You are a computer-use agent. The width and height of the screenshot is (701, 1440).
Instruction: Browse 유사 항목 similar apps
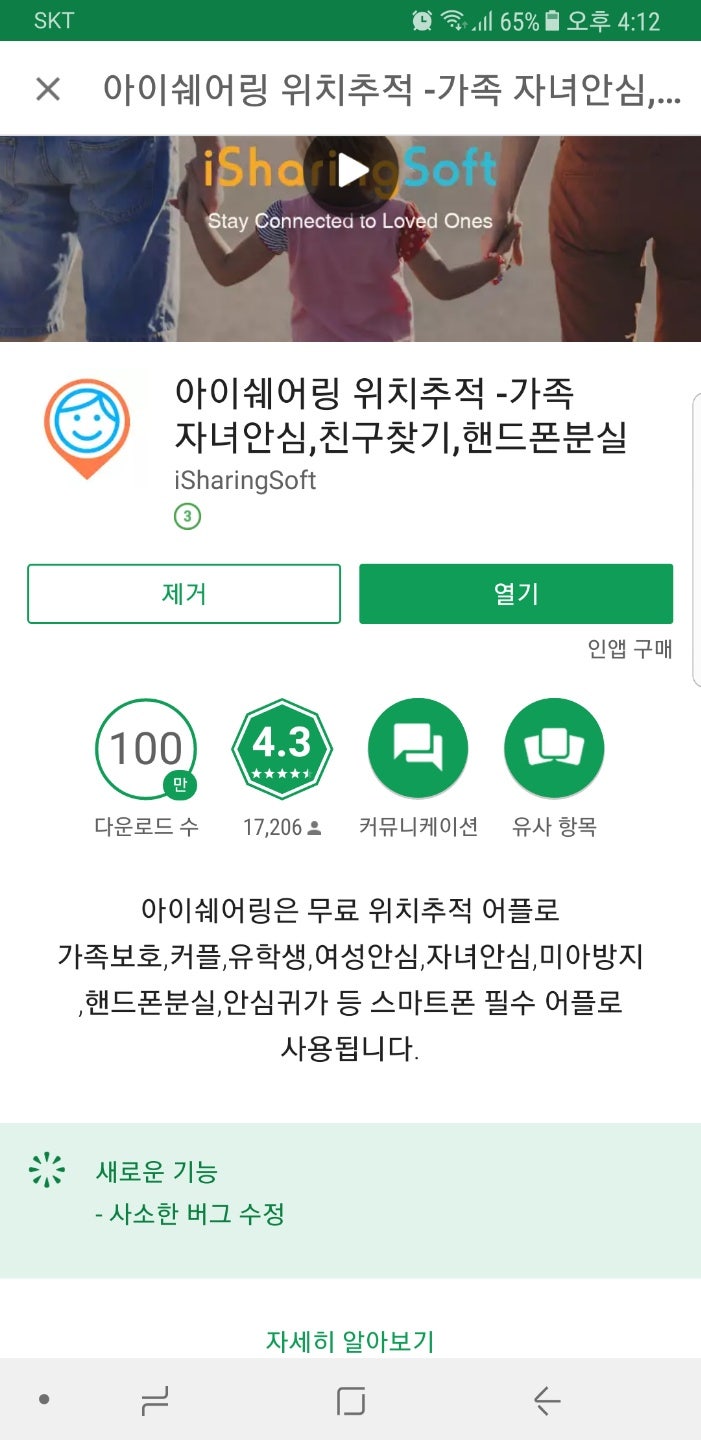point(554,765)
